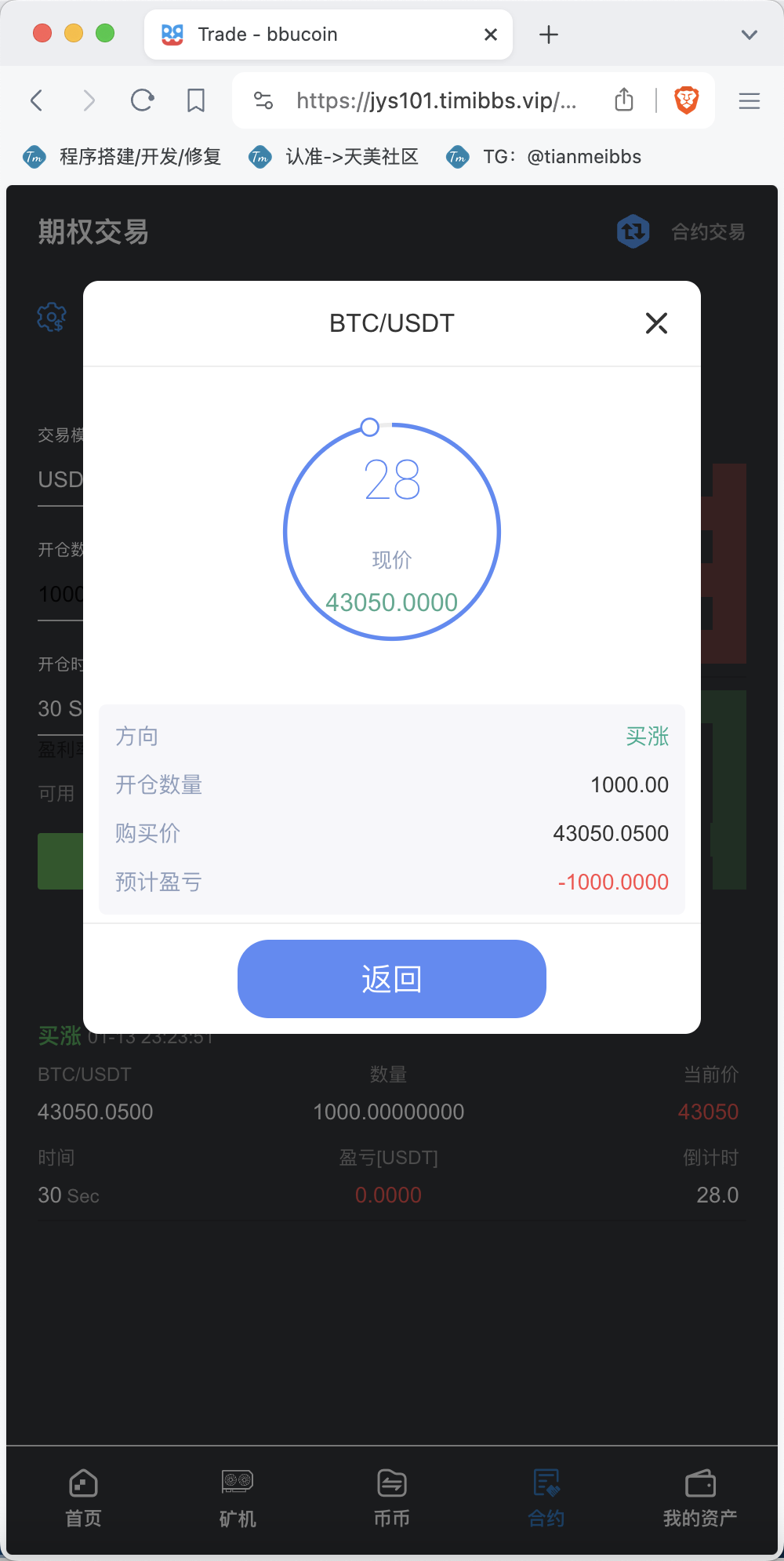Switch to 合约交易 mode
784x1561 pixels.
point(681,231)
